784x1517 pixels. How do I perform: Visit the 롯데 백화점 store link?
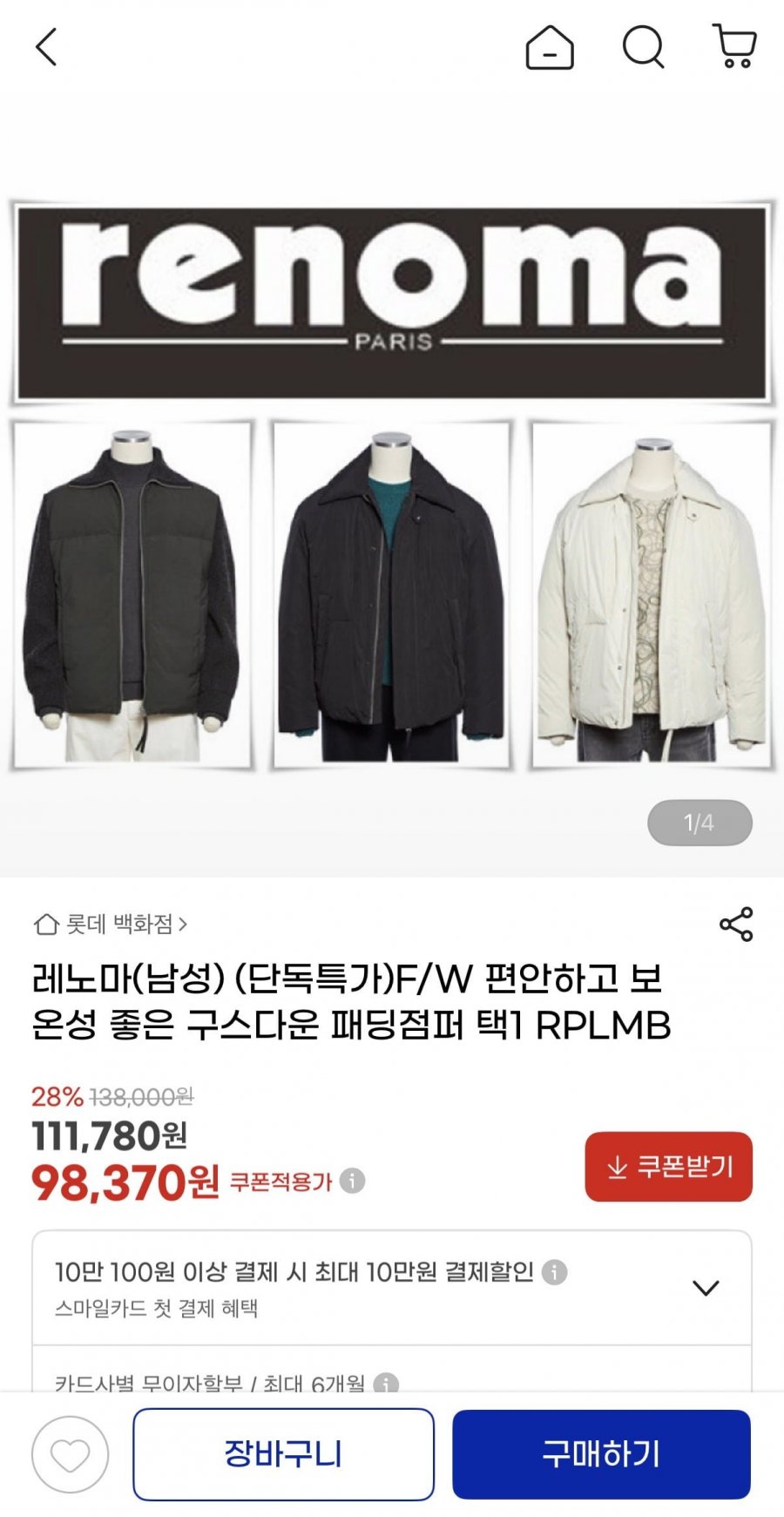coord(111,924)
